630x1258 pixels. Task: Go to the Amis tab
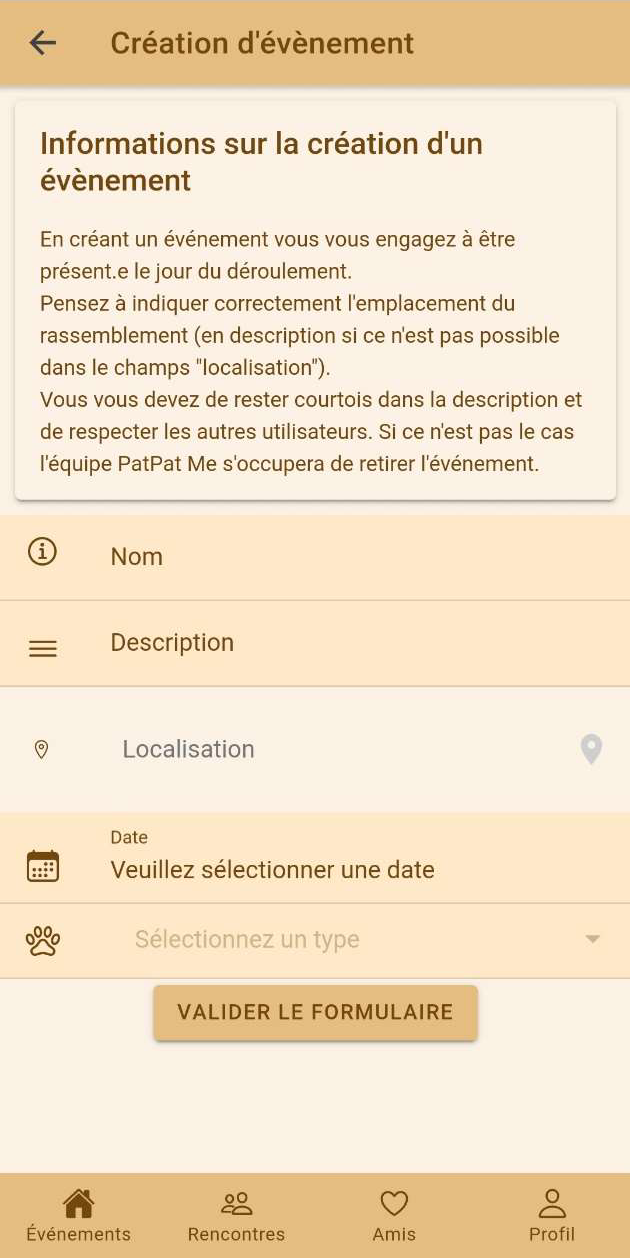[394, 1215]
